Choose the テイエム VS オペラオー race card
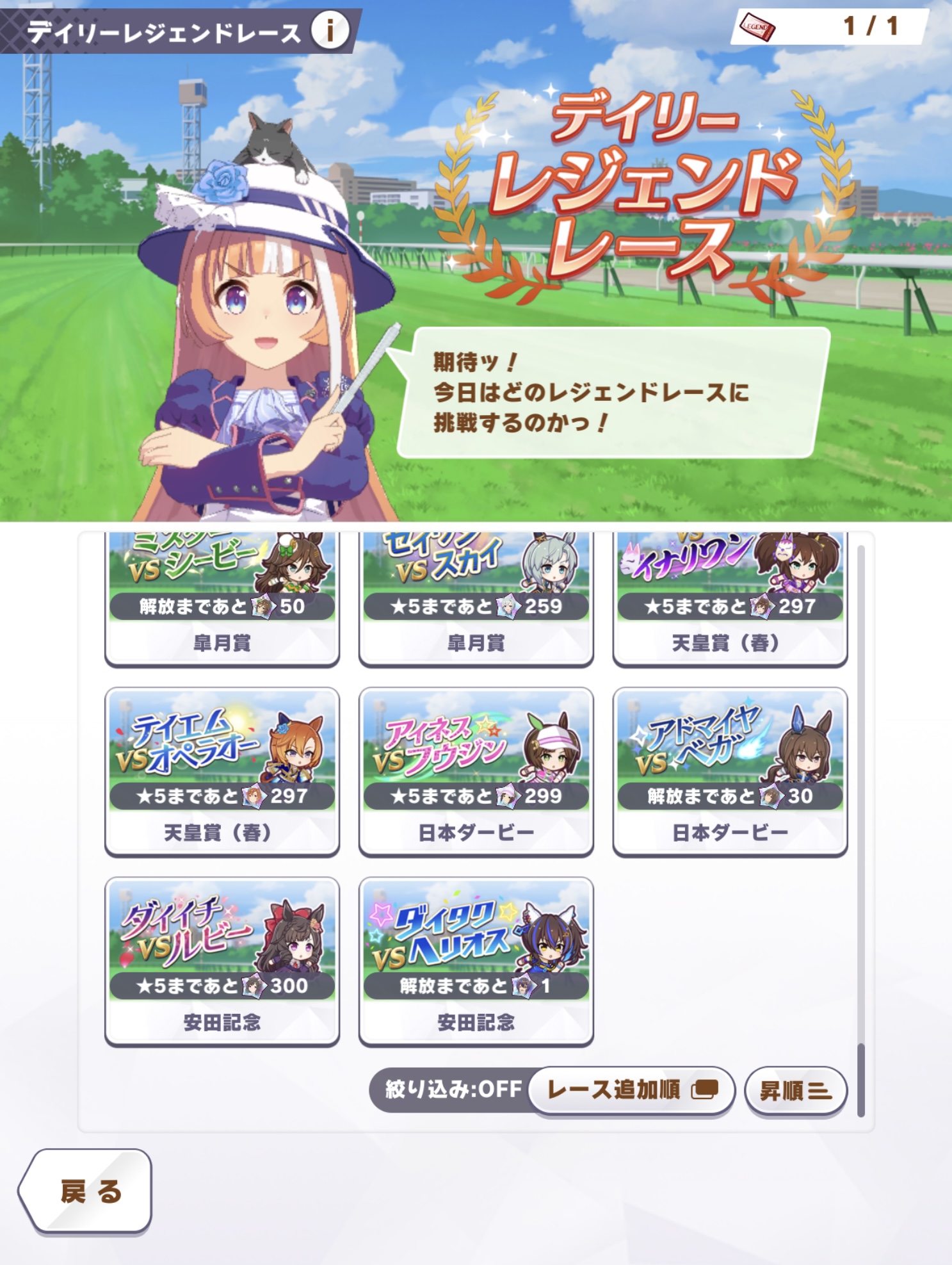 tap(222, 771)
